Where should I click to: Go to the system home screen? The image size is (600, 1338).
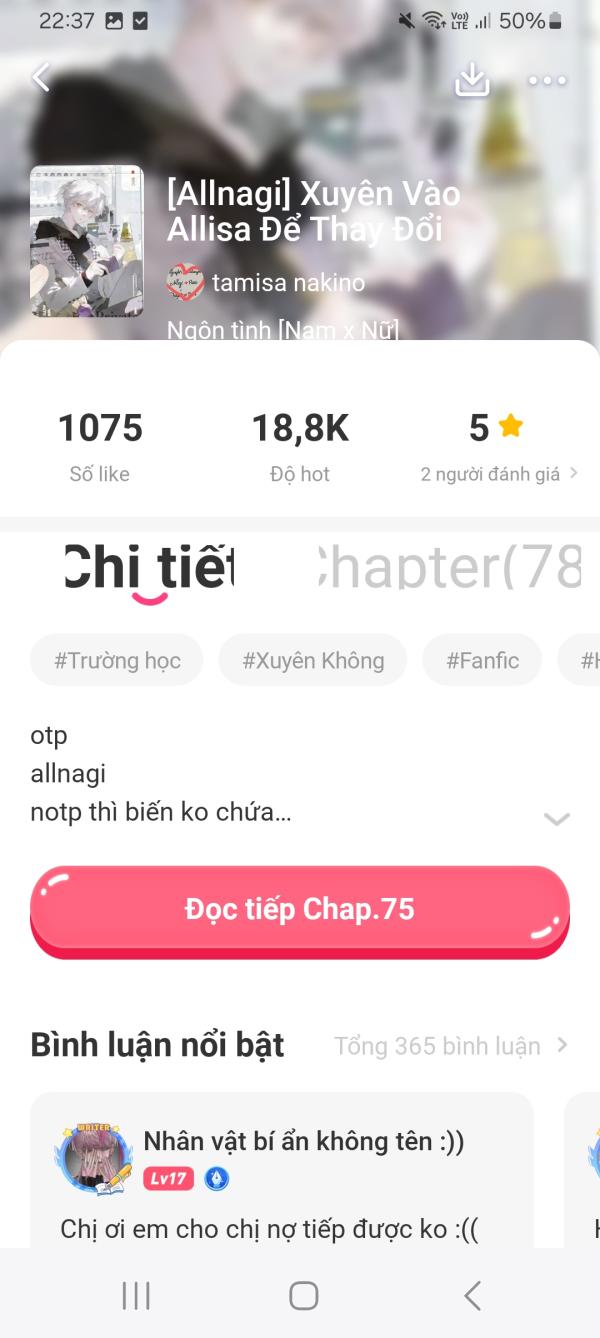(303, 1296)
